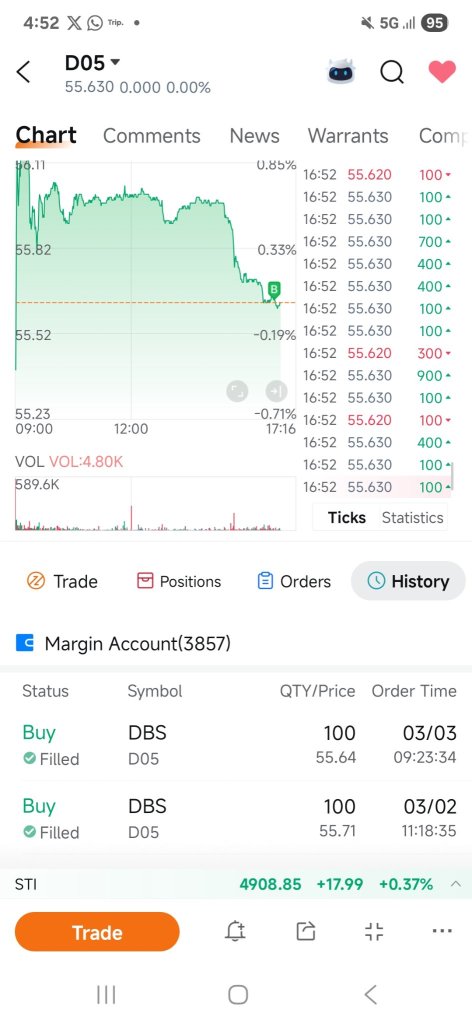Go back using the top-left arrow
Screen dimensions: 472x1024
(x=24, y=72)
